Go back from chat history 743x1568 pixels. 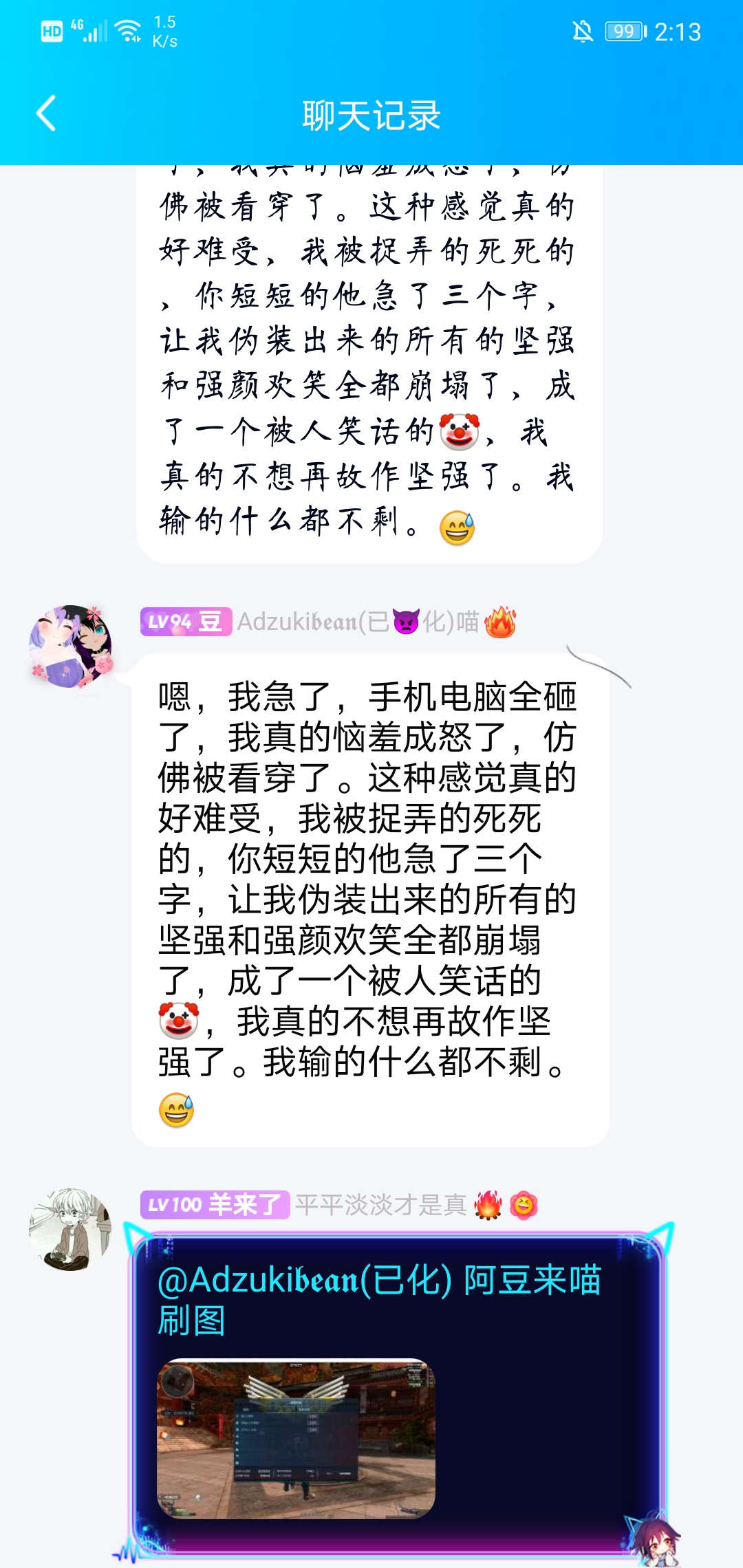click(45, 114)
